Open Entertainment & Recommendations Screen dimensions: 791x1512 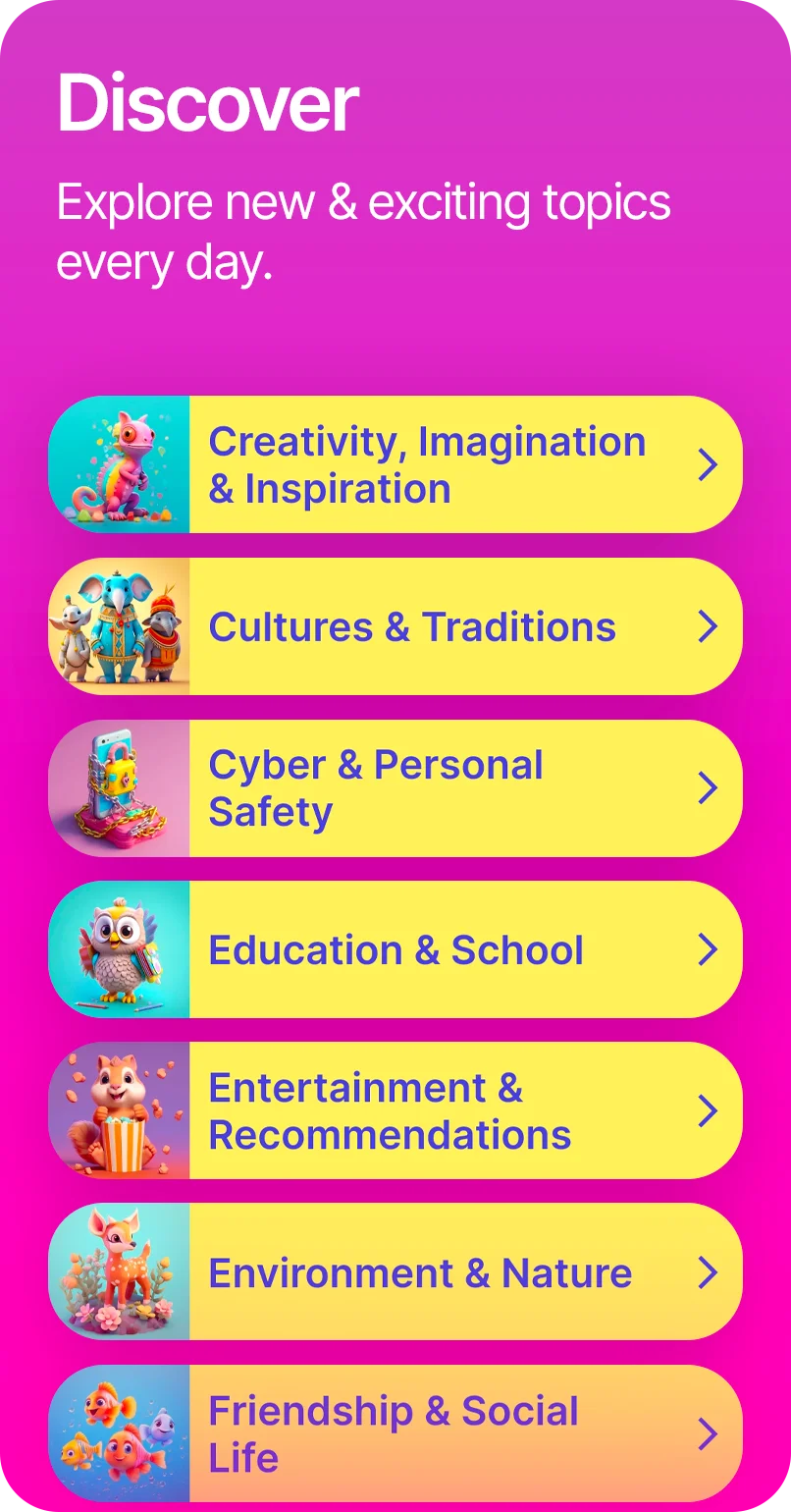(x=395, y=1110)
